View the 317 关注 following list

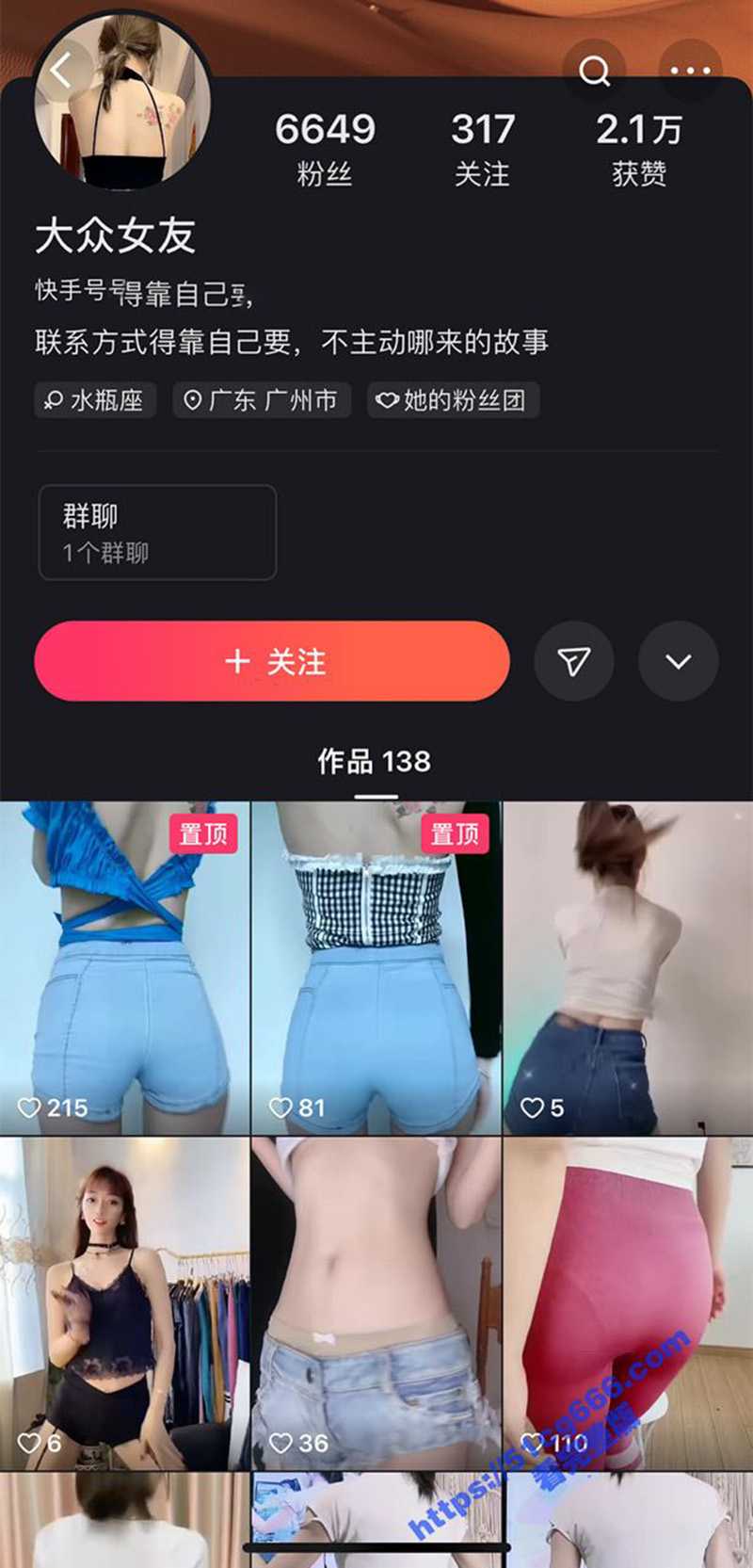[x=482, y=148]
